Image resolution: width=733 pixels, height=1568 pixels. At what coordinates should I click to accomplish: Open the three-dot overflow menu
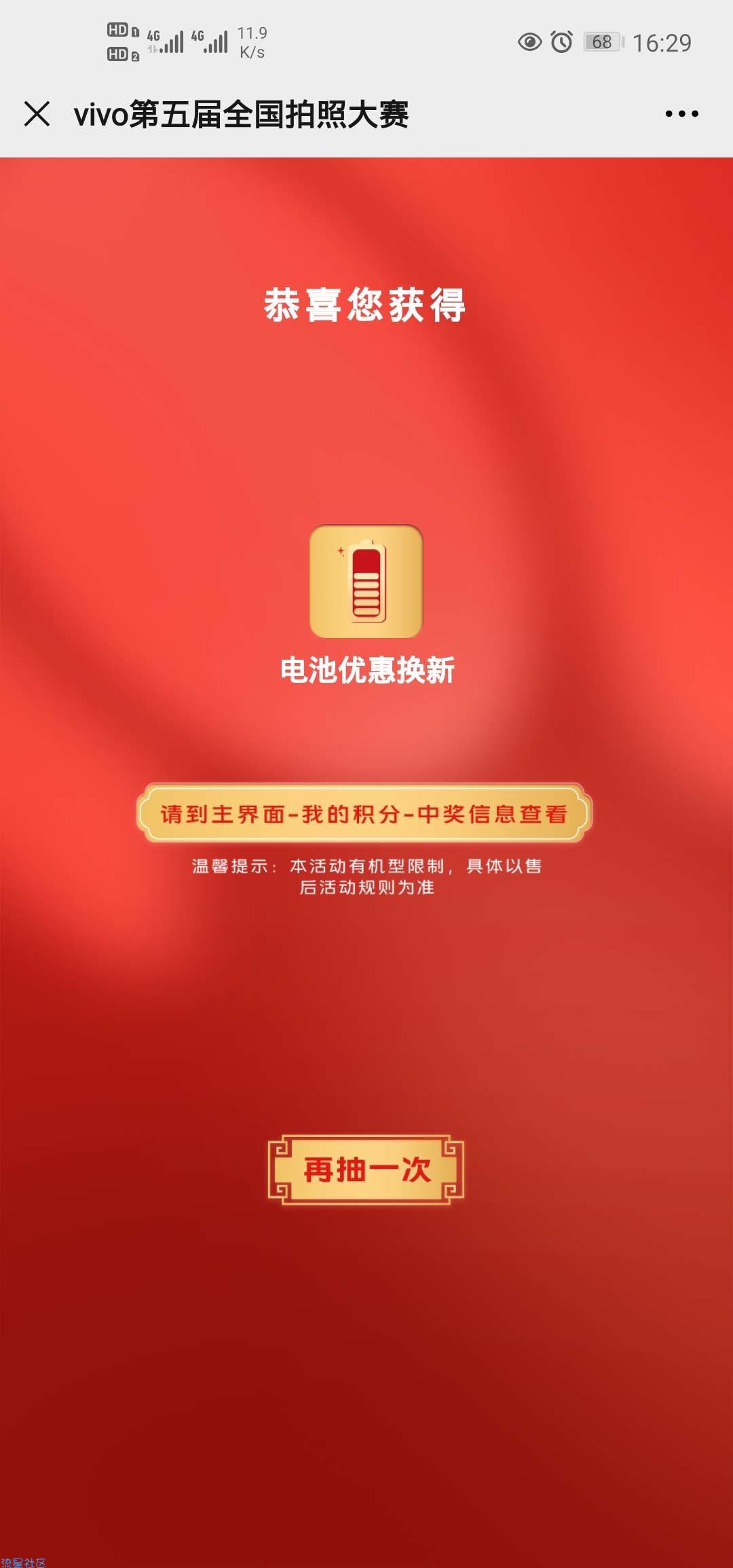tap(681, 114)
